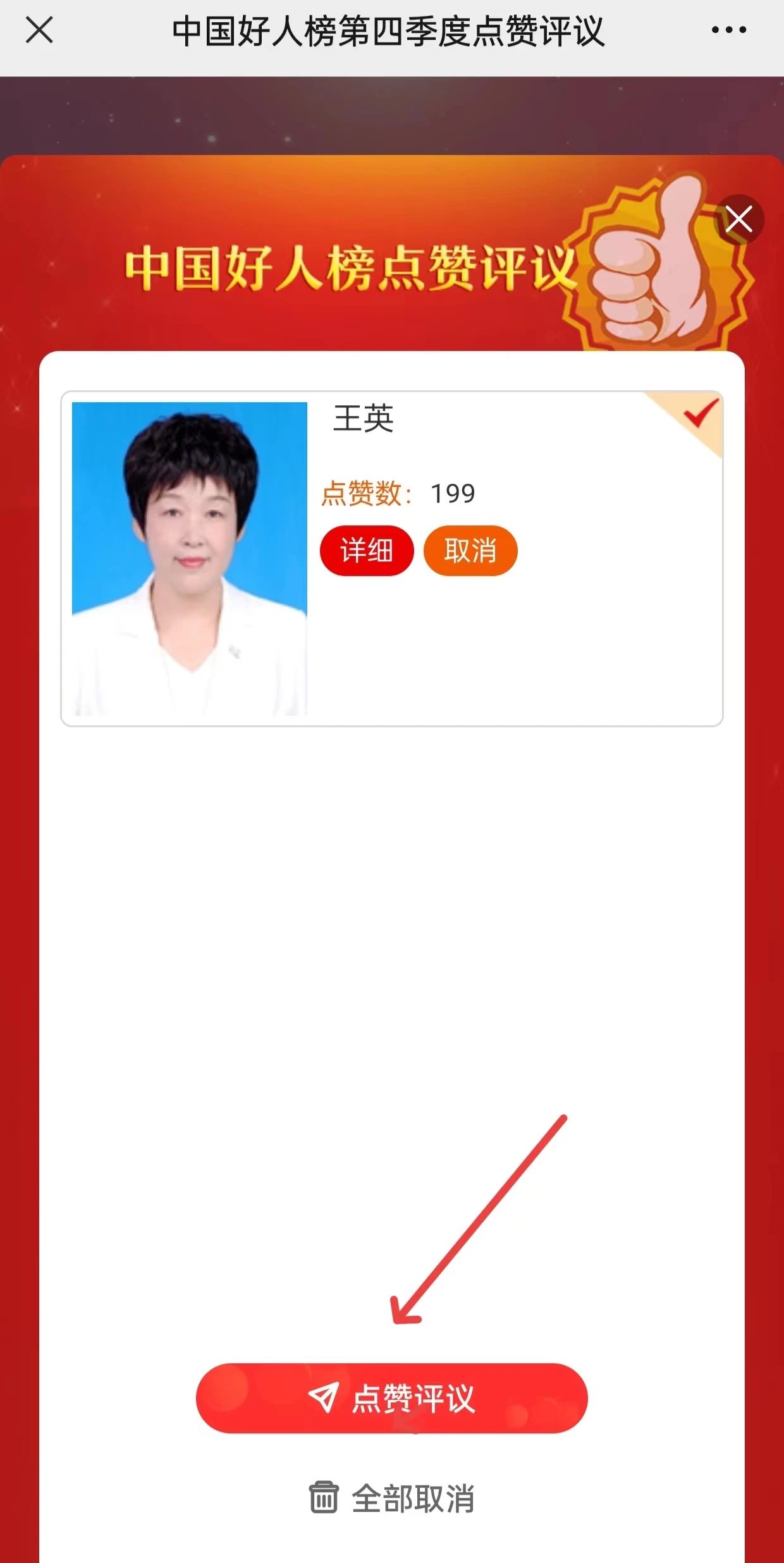Open the 王英 candidate card
This screenshot has height=1563, width=784.
coord(190,559)
